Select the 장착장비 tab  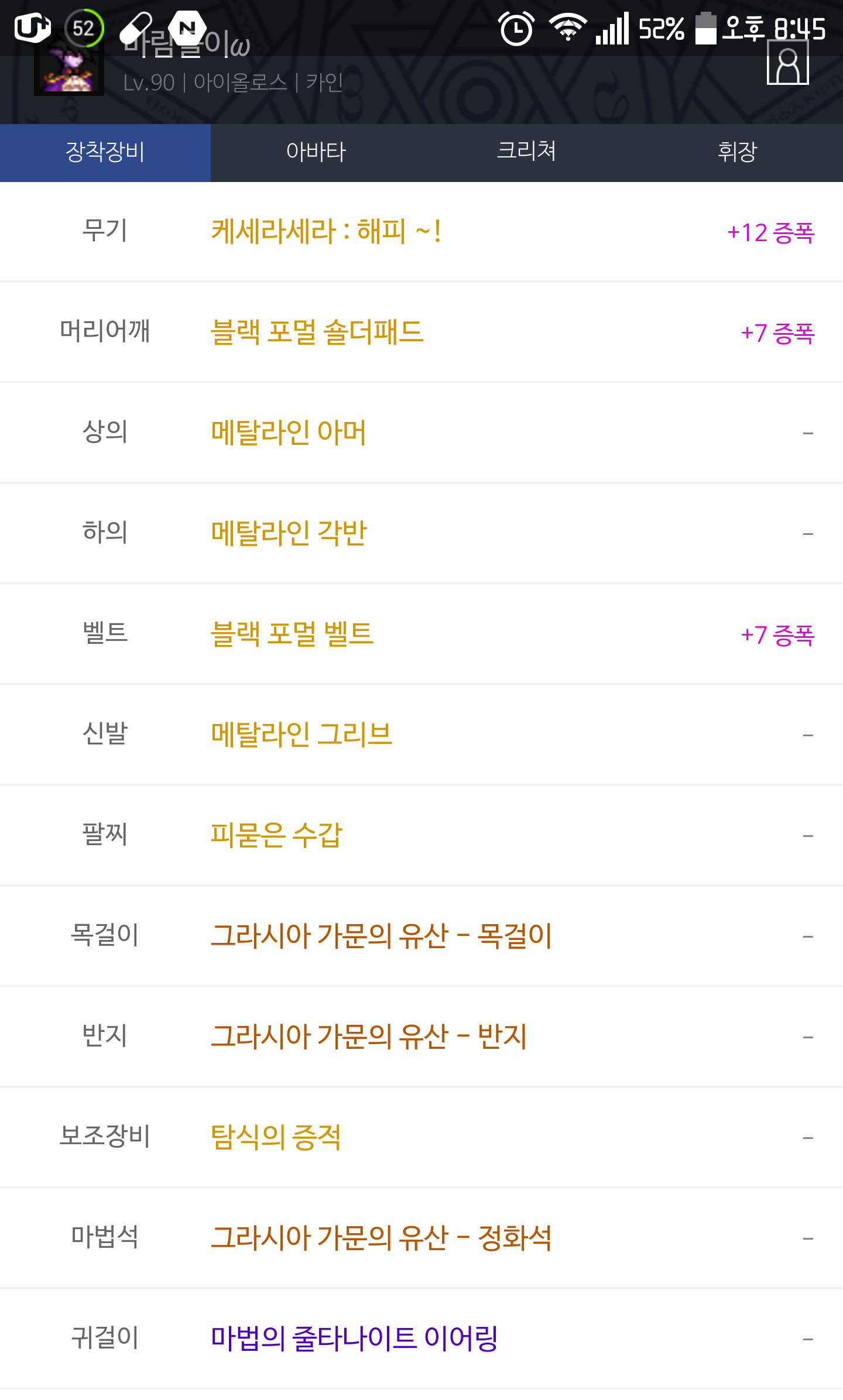click(105, 152)
